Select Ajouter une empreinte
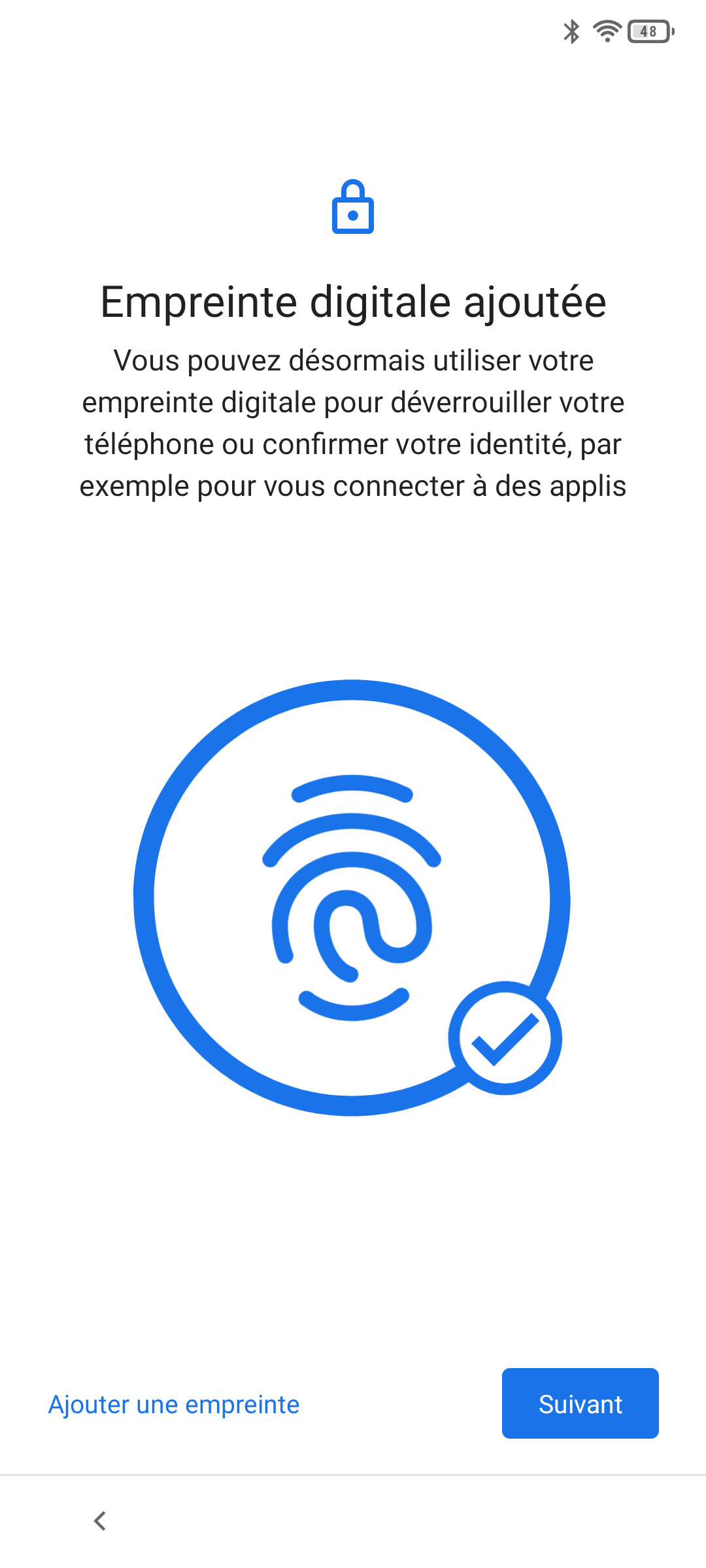 (174, 1405)
